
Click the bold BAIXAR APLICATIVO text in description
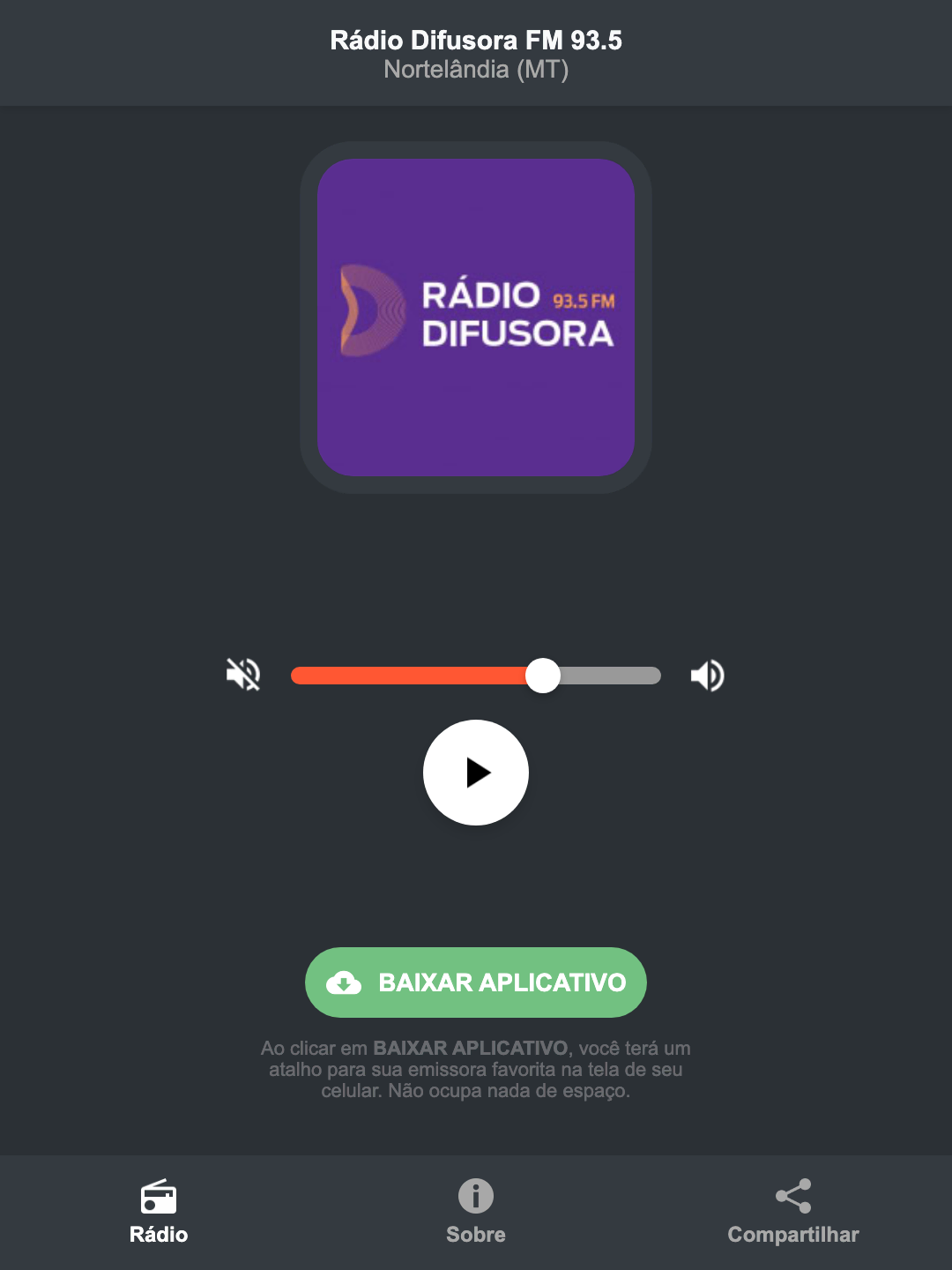pyautogui.click(x=472, y=1049)
